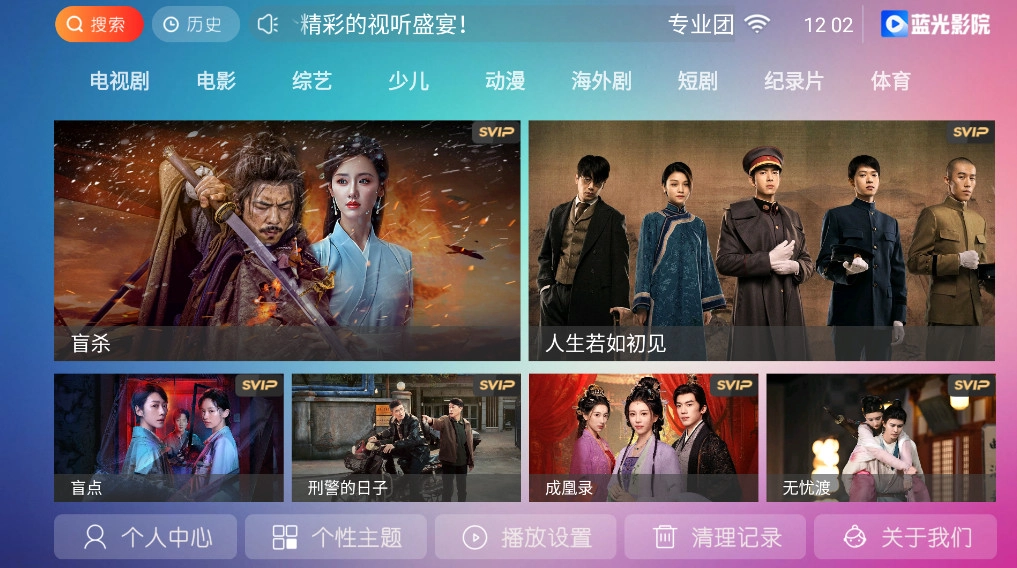Open the 纪录片 tab
The width and height of the screenshot is (1017, 568).
click(x=794, y=82)
